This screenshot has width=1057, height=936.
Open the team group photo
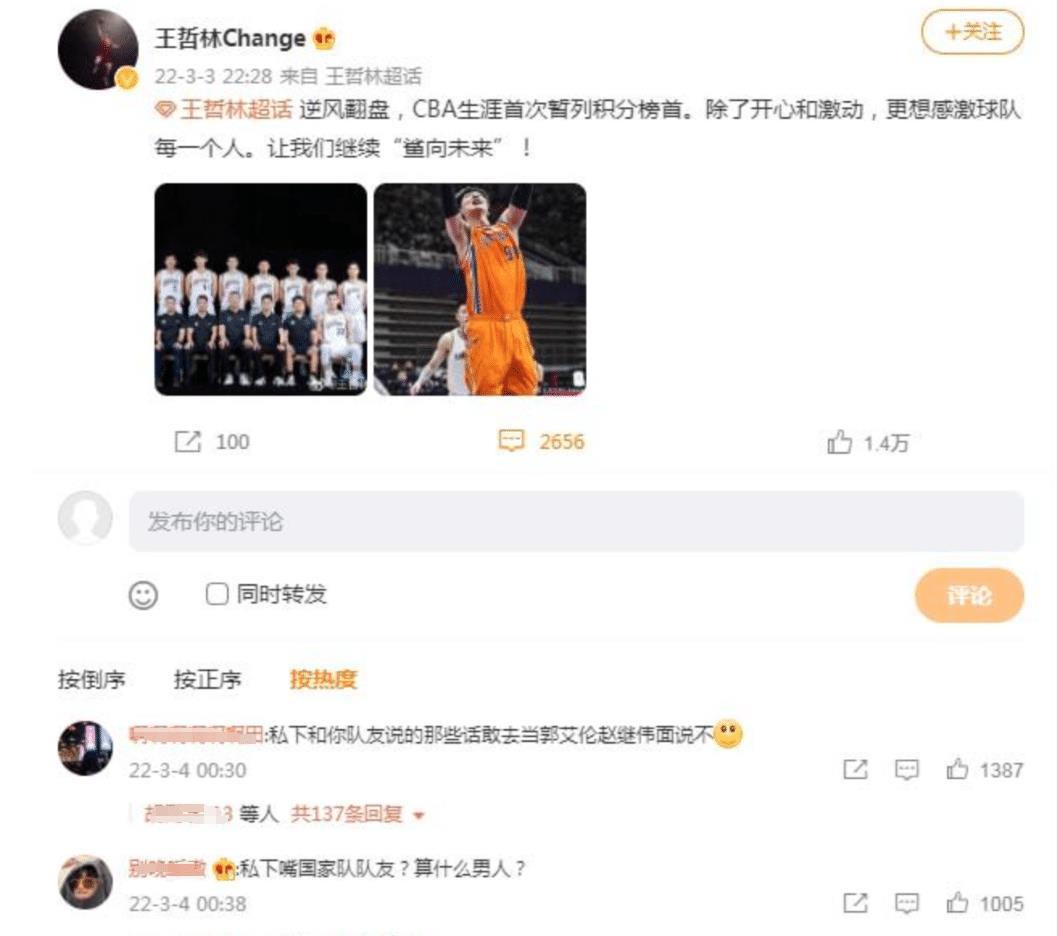click(x=260, y=289)
